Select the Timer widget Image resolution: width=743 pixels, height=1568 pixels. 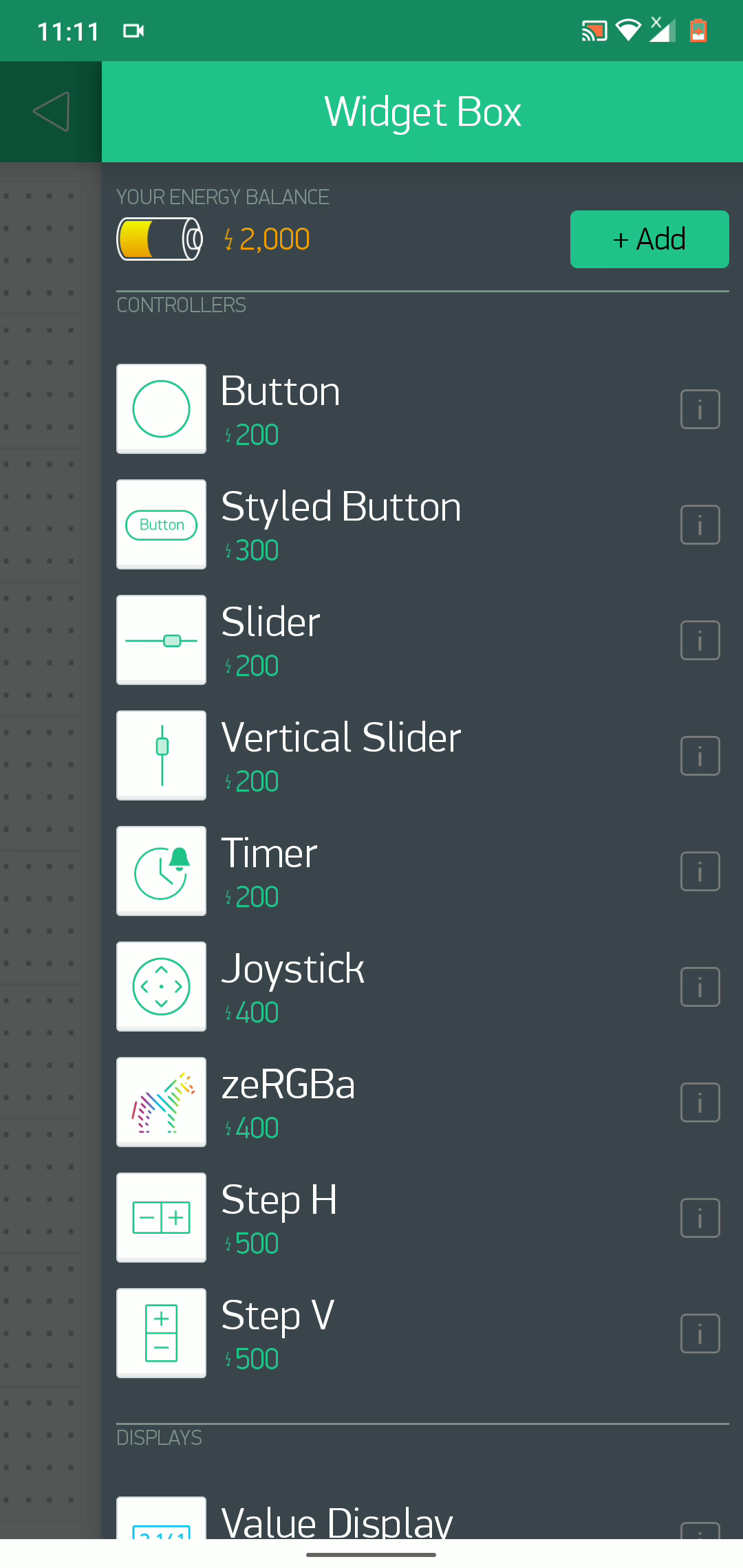click(x=269, y=871)
